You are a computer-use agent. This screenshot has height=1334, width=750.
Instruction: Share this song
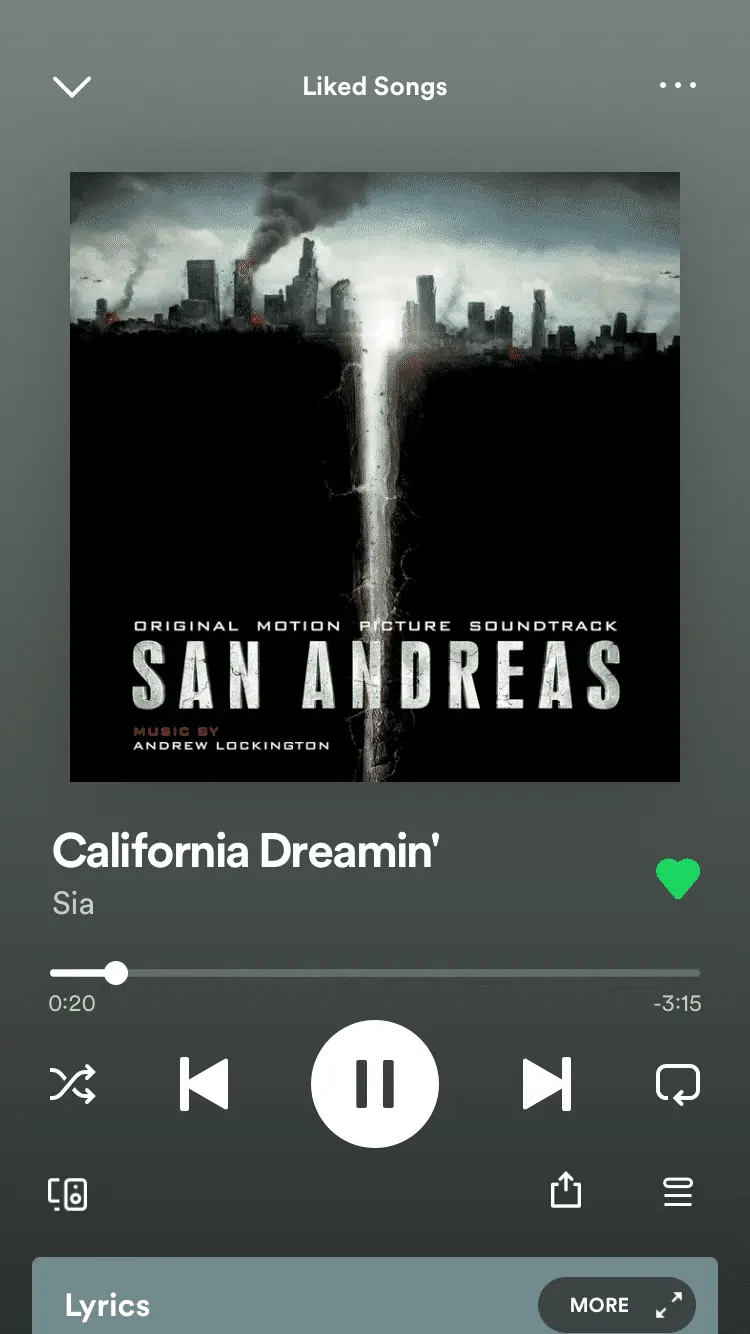pyautogui.click(x=565, y=1191)
